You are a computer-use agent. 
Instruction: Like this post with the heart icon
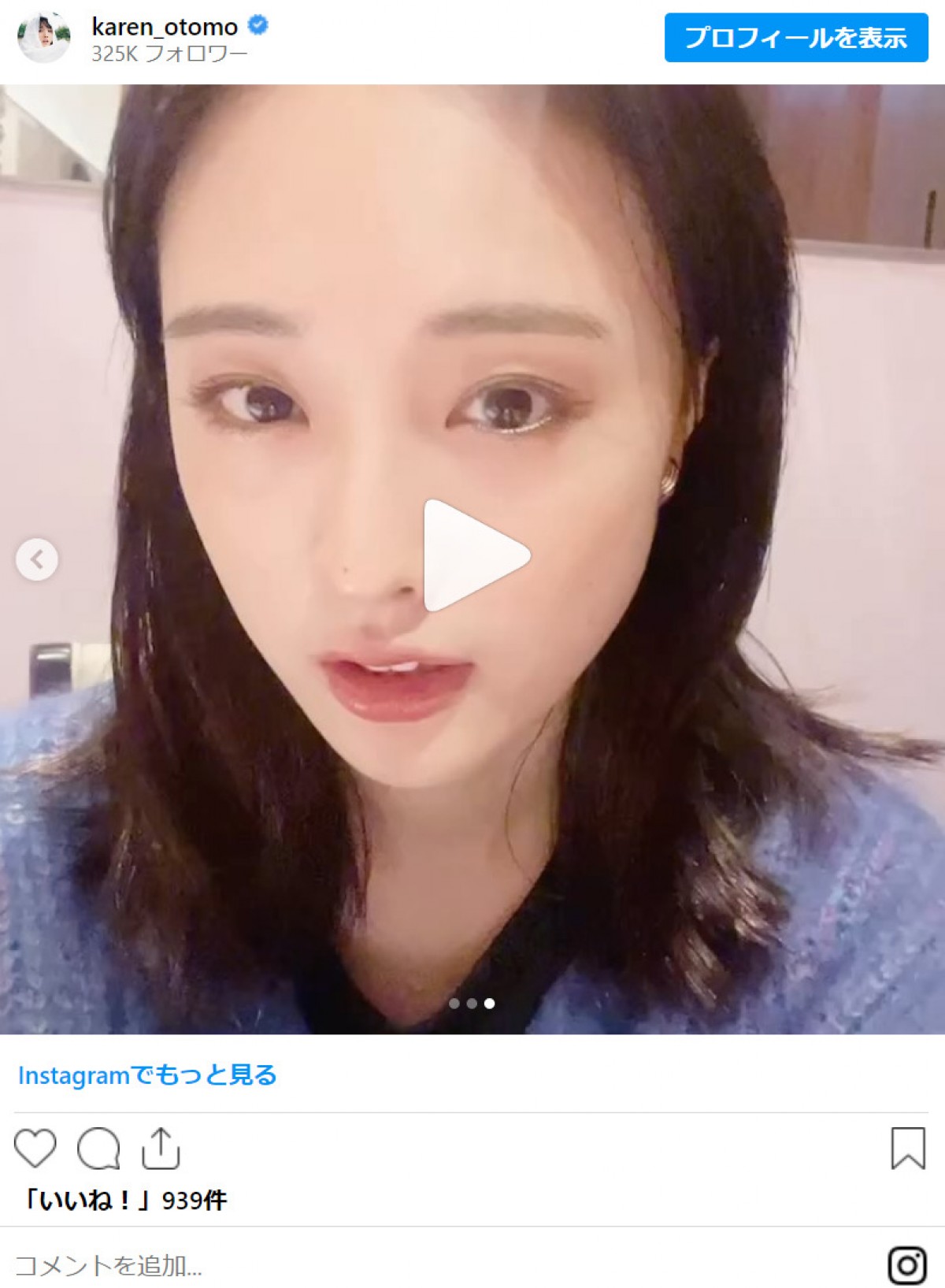coord(35,1148)
